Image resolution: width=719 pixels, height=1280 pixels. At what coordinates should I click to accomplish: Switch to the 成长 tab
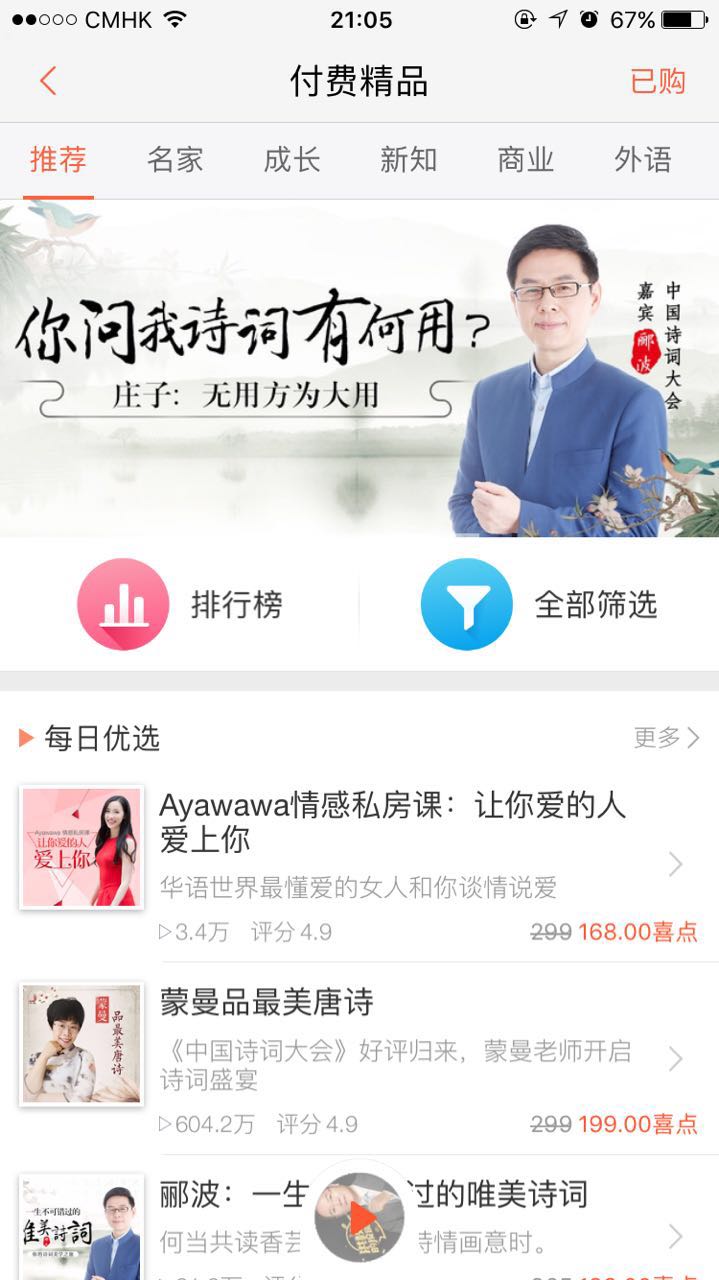(292, 160)
